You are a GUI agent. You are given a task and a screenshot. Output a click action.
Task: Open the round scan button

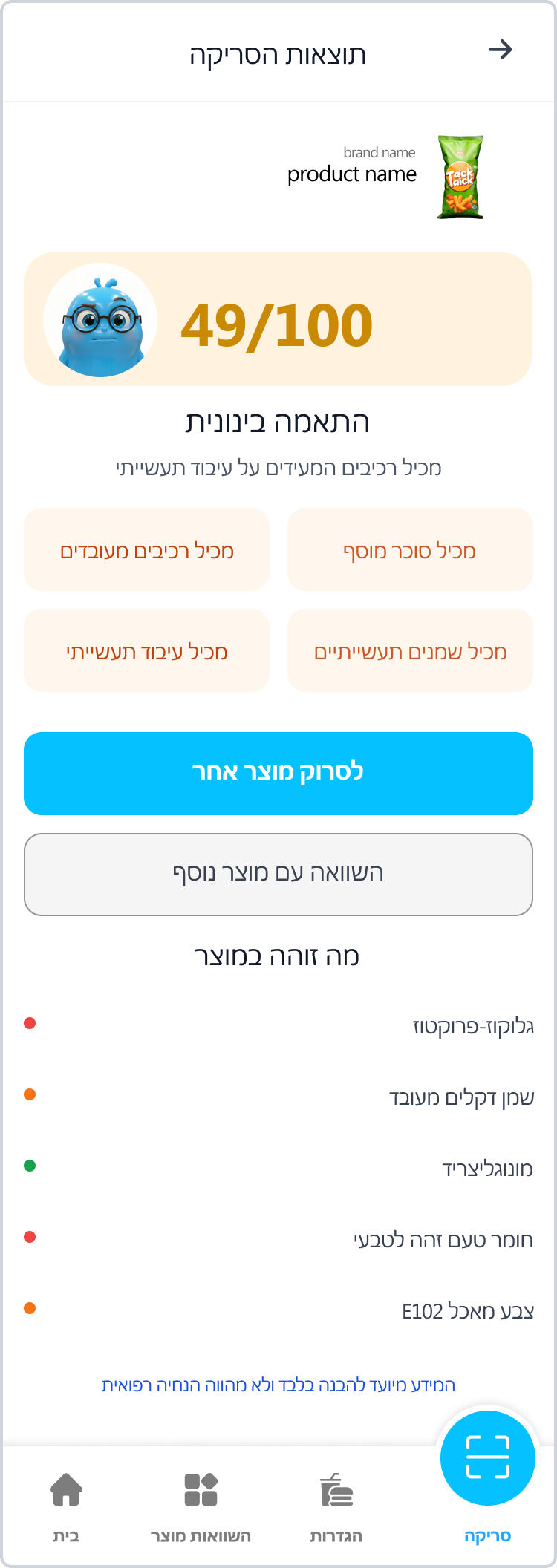click(487, 1457)
